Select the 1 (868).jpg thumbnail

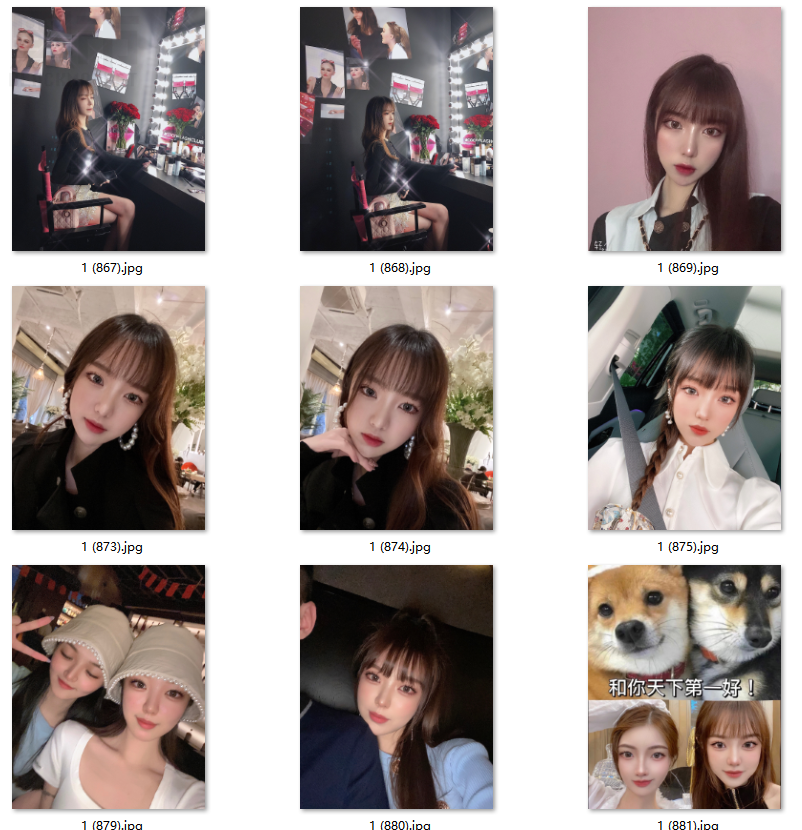(397, 129)
